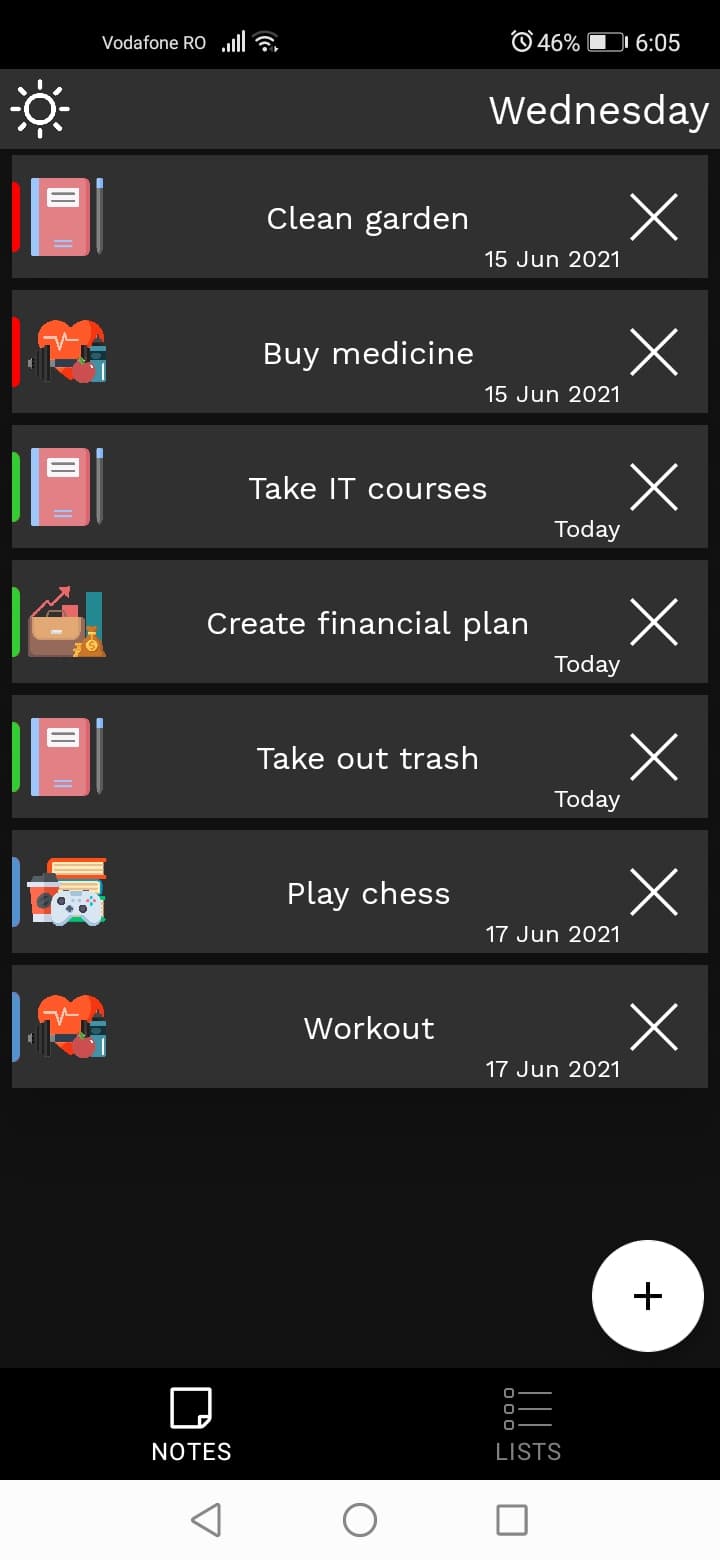Image resolution: width=720 pixels, height=1560 pixels.
Task: Open the Create financial plan note
Action: 367,623
